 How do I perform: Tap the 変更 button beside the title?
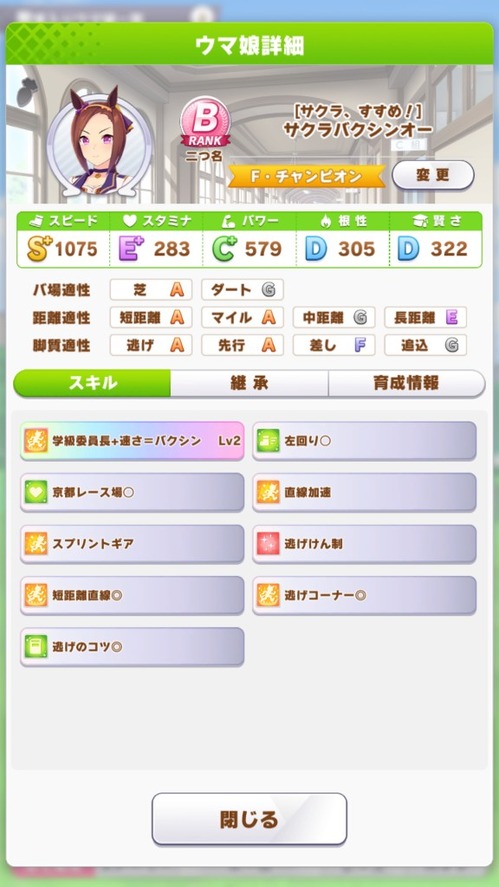pyautogui.click(x=433, y=175)
